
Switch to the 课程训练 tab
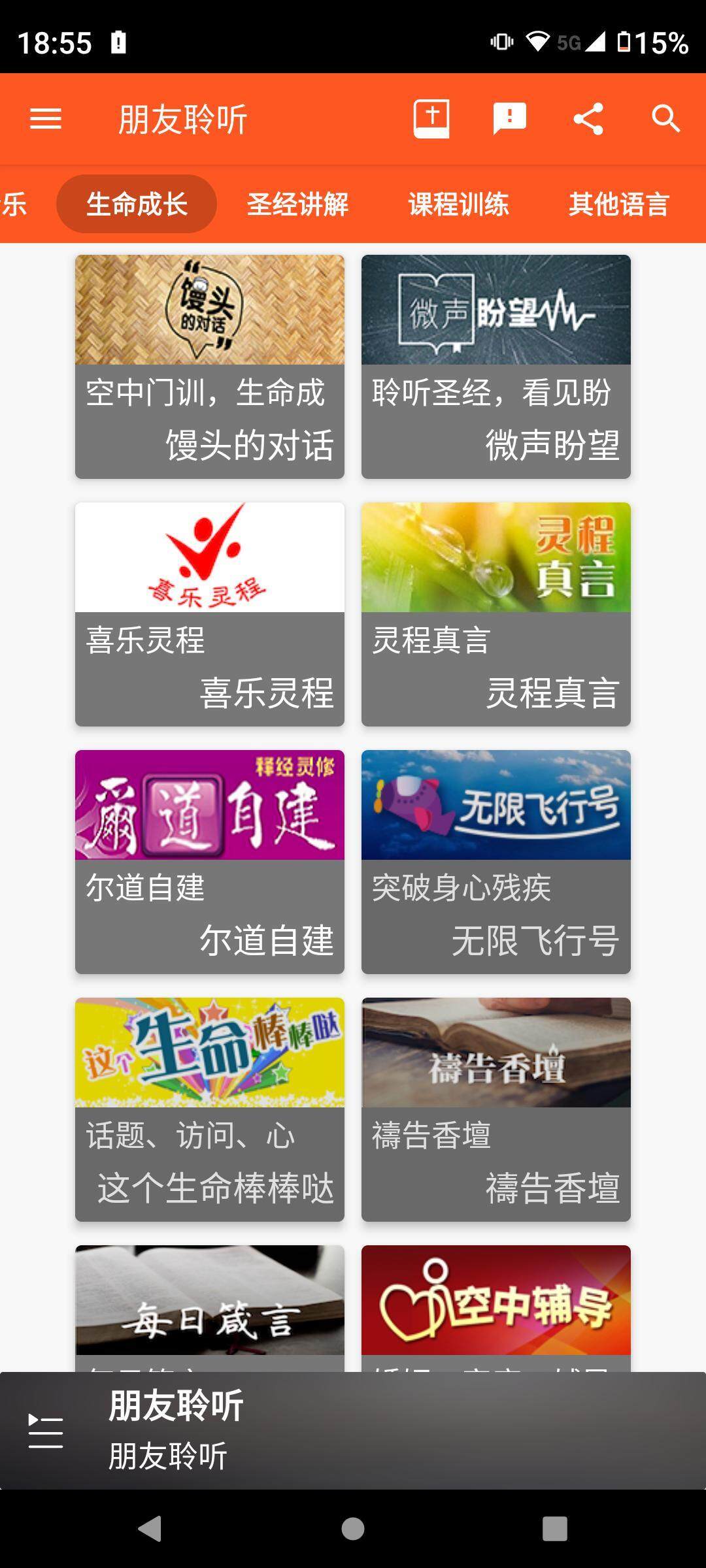coord(458,204)
